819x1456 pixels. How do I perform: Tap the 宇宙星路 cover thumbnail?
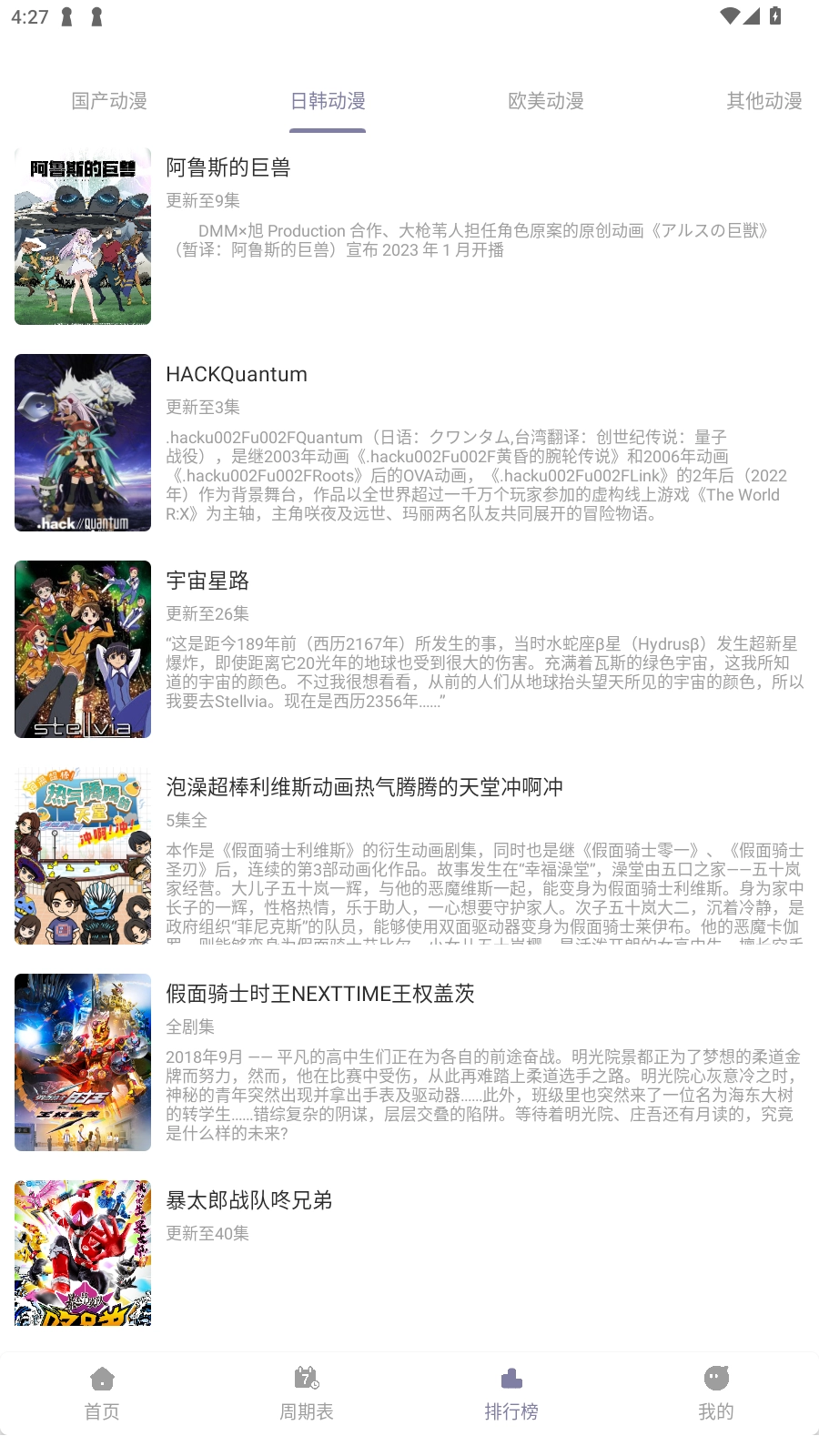(82, 649)
